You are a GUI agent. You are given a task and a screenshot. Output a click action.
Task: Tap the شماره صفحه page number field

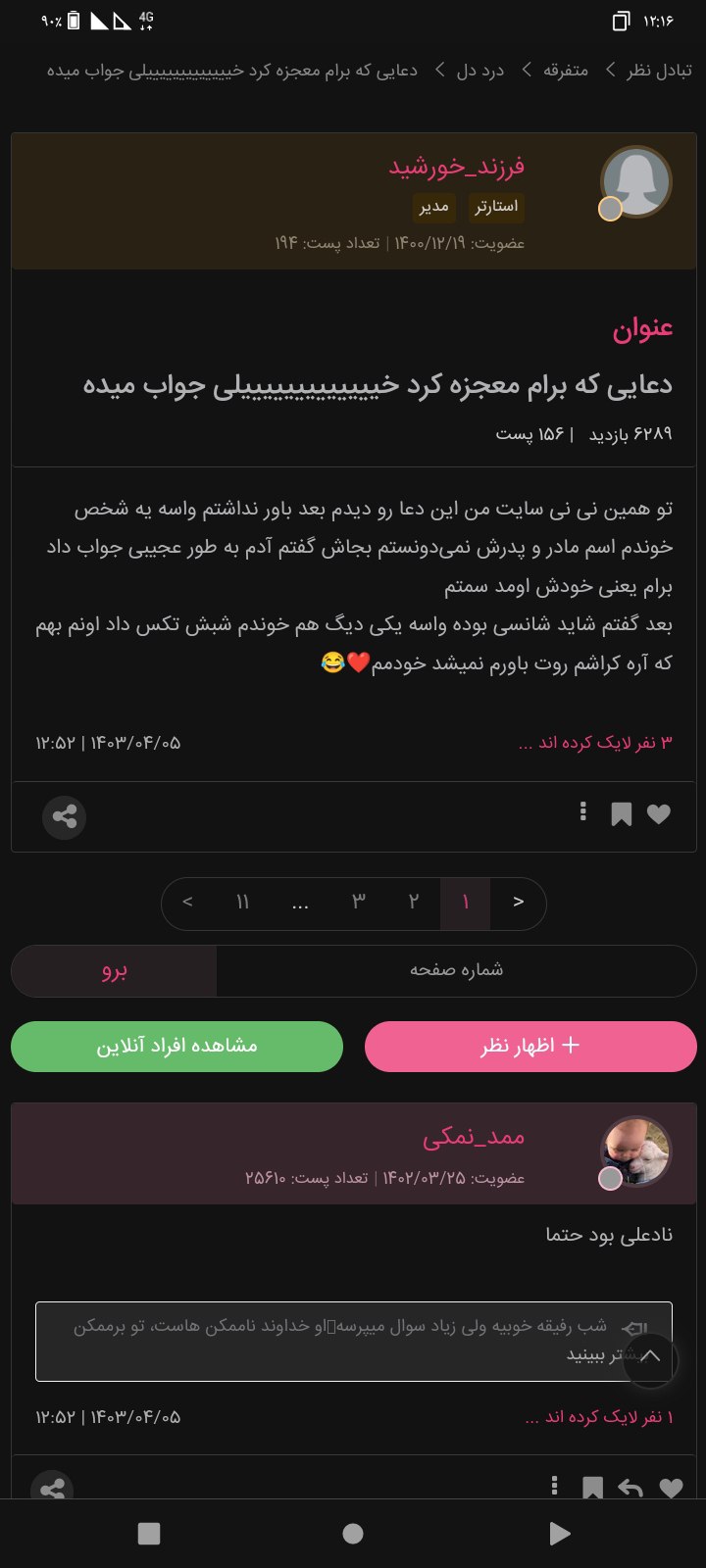click(x=456, y=970)
